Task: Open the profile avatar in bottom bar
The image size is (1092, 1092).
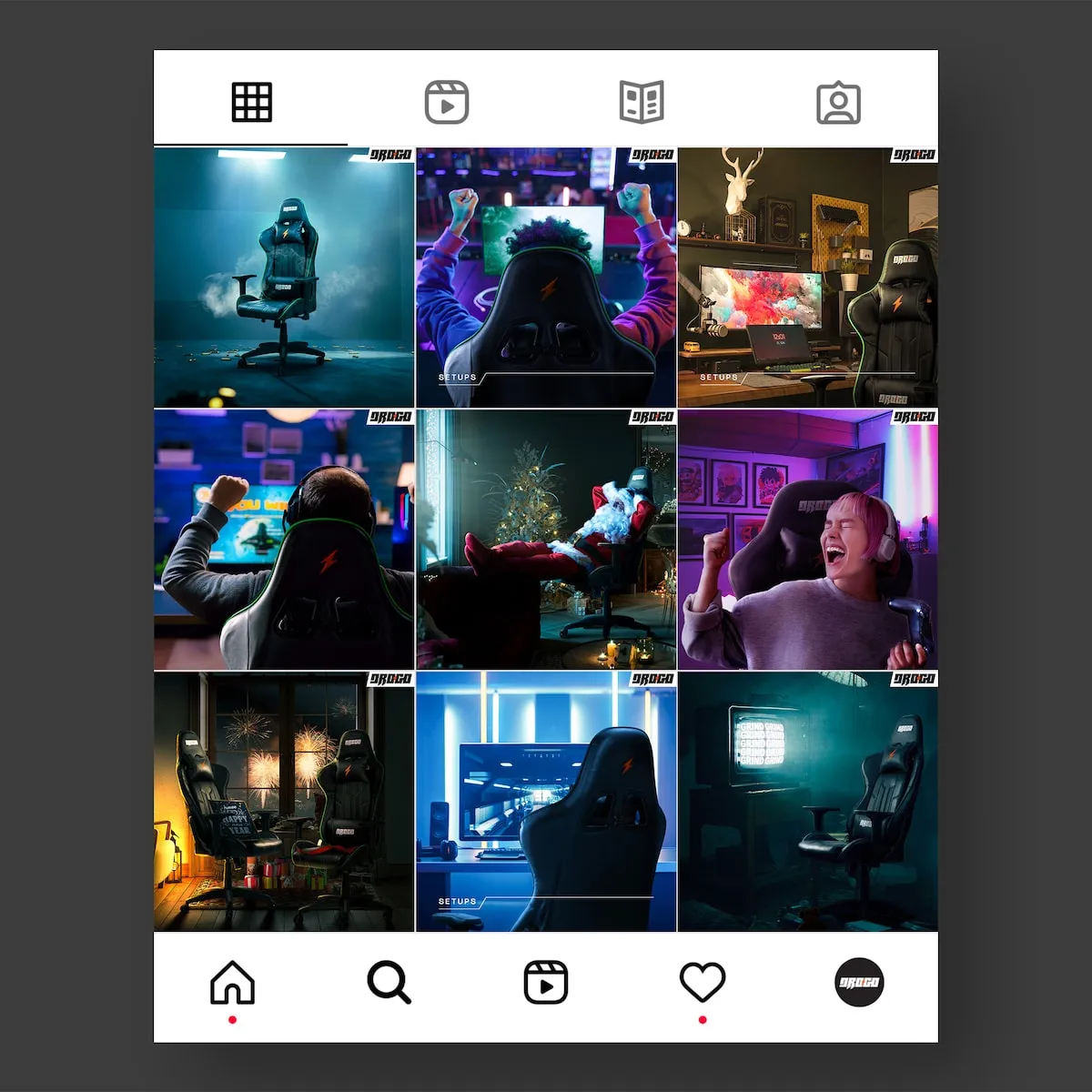Action: click(x=859, y=983)
